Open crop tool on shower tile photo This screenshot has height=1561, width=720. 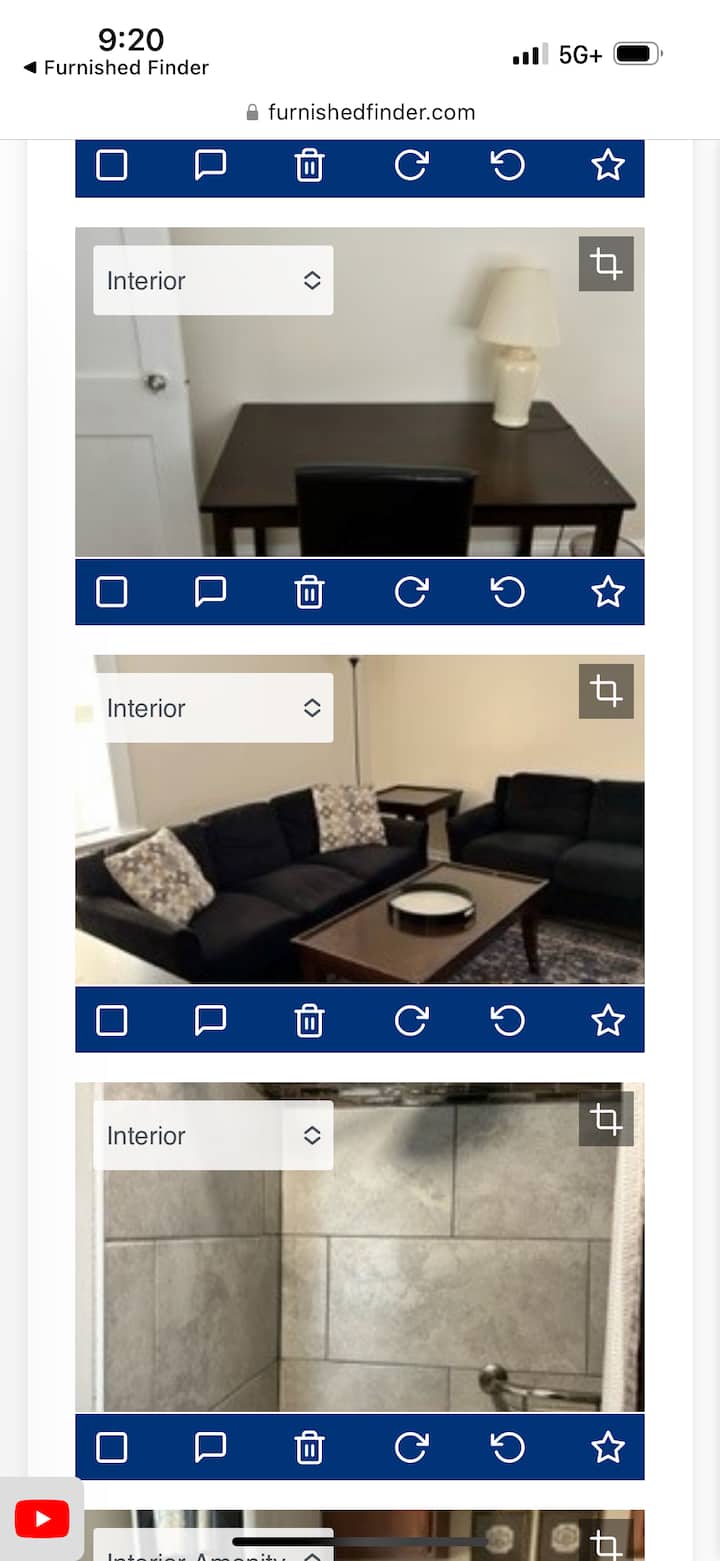(x=606, y=1119)
